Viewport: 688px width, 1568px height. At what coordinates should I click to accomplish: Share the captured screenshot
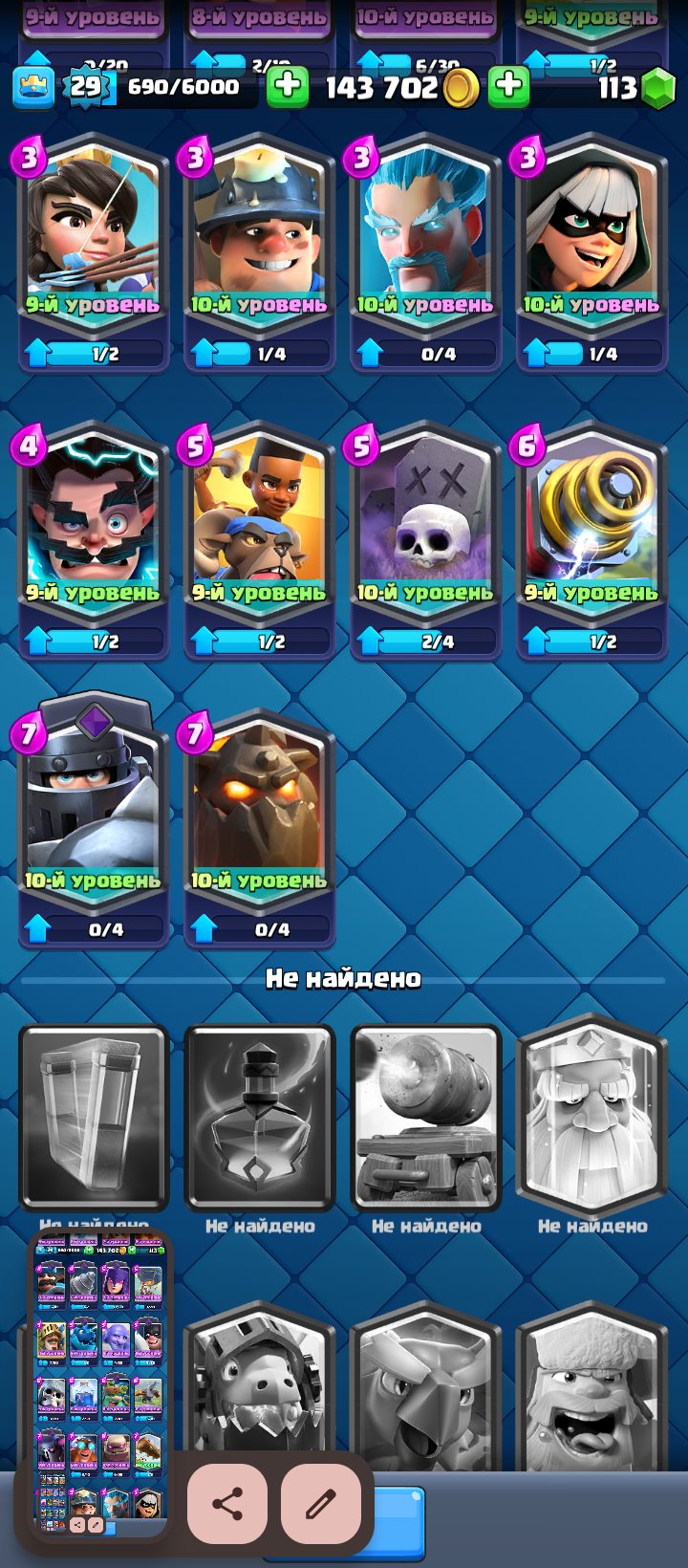click(227, 1503)
